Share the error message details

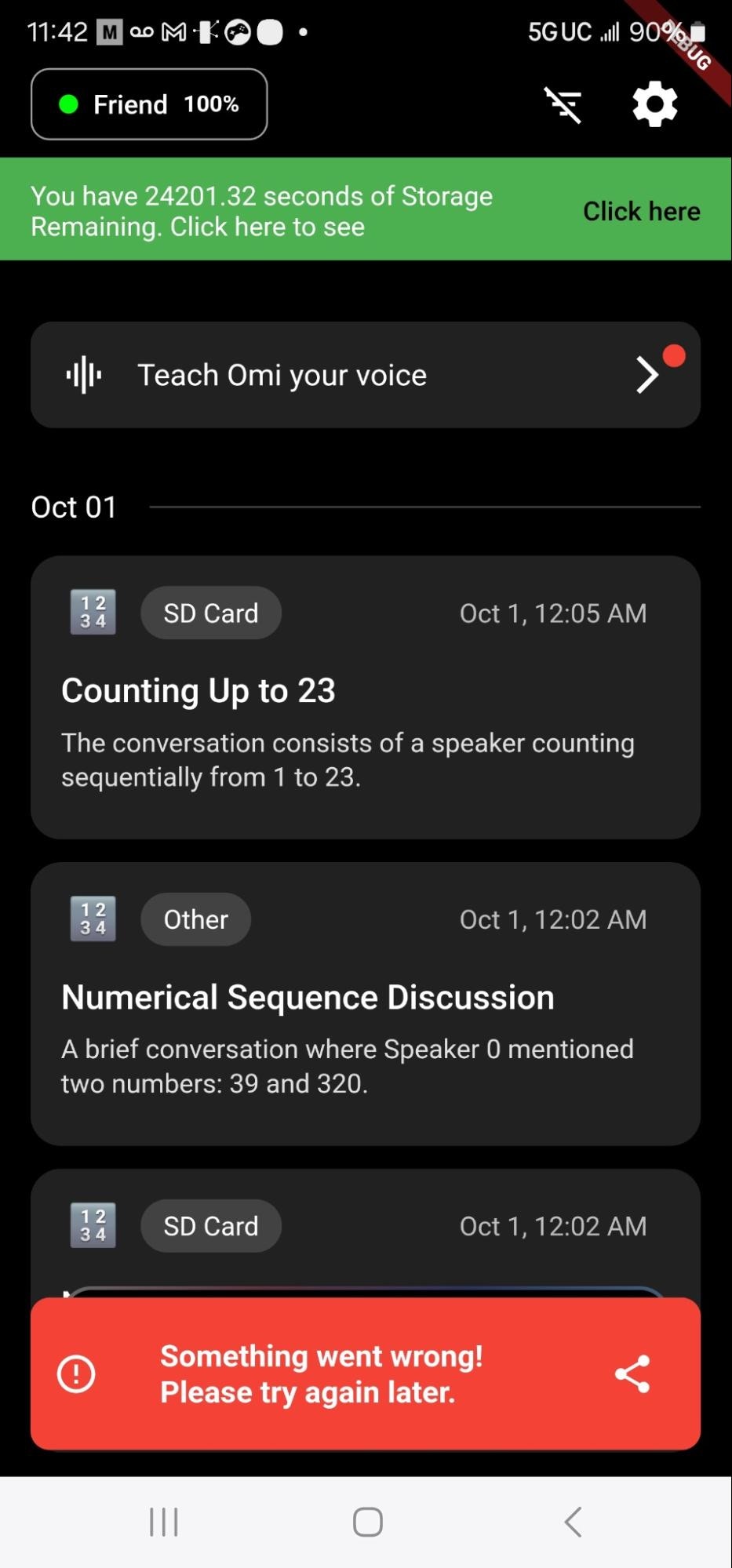coord(632,1374)
